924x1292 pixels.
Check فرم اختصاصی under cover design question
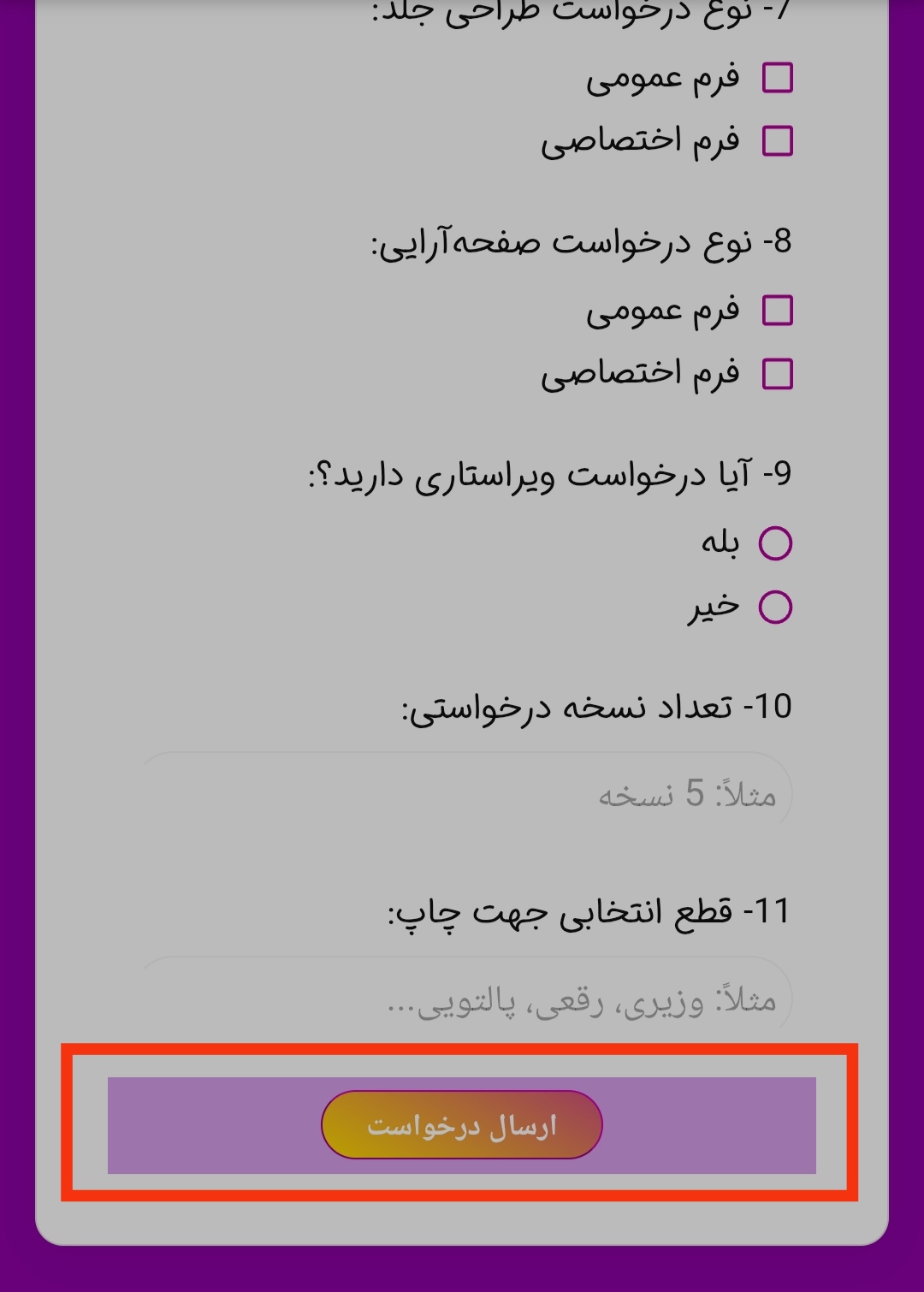[x=777, y=140]
